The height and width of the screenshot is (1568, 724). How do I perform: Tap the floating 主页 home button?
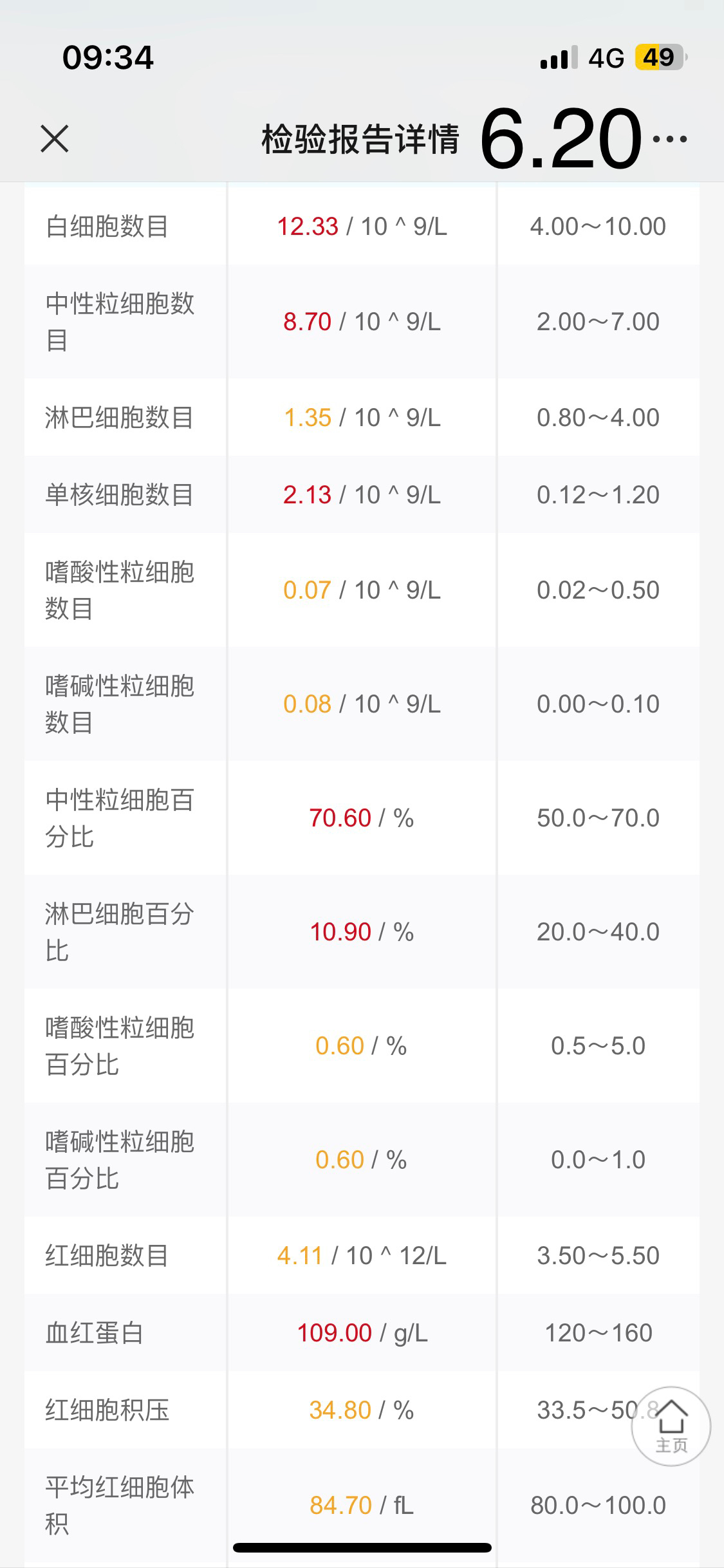[x=671, y=1426]
